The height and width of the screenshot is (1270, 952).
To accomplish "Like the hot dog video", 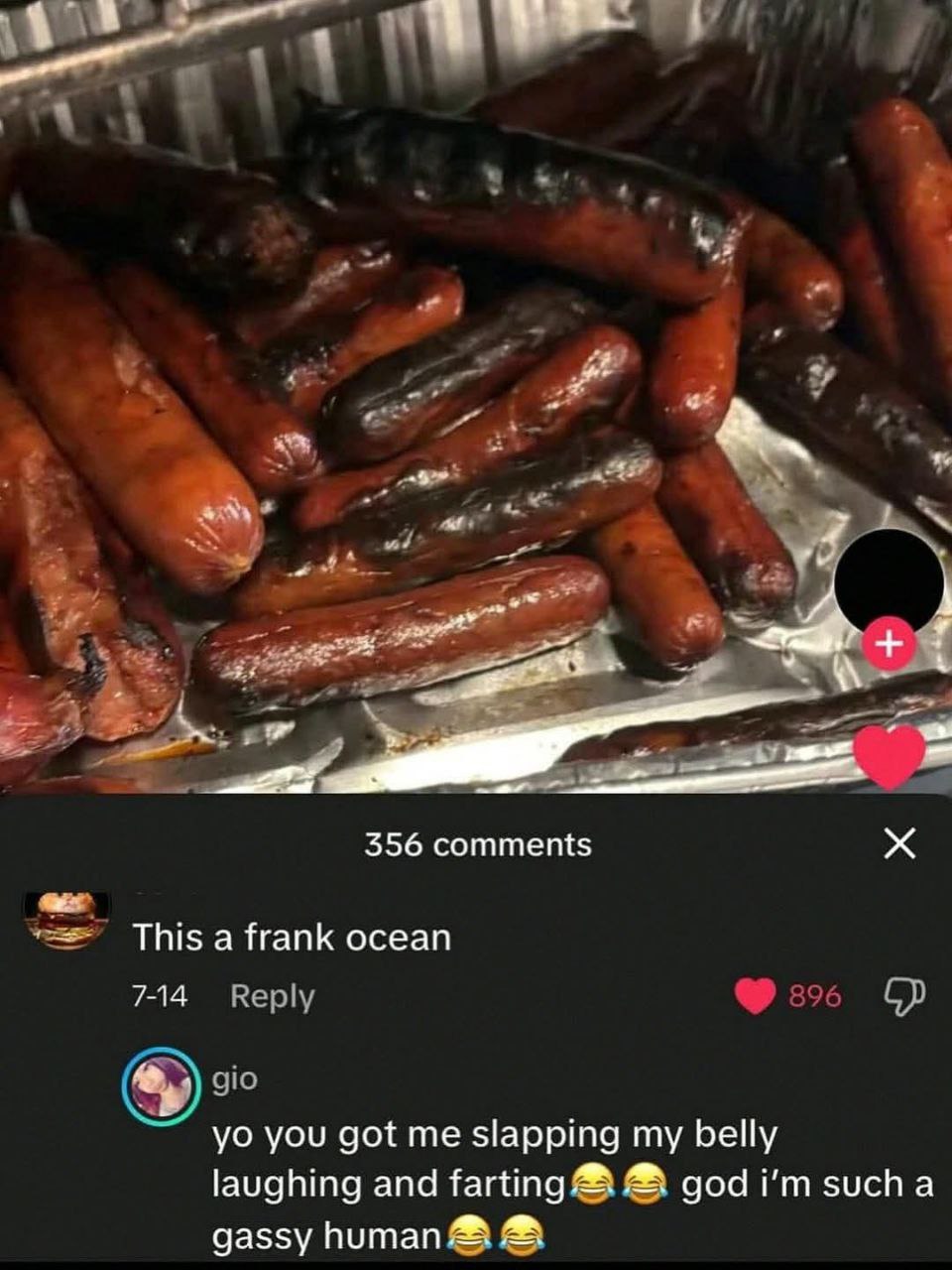I will 890,756.
